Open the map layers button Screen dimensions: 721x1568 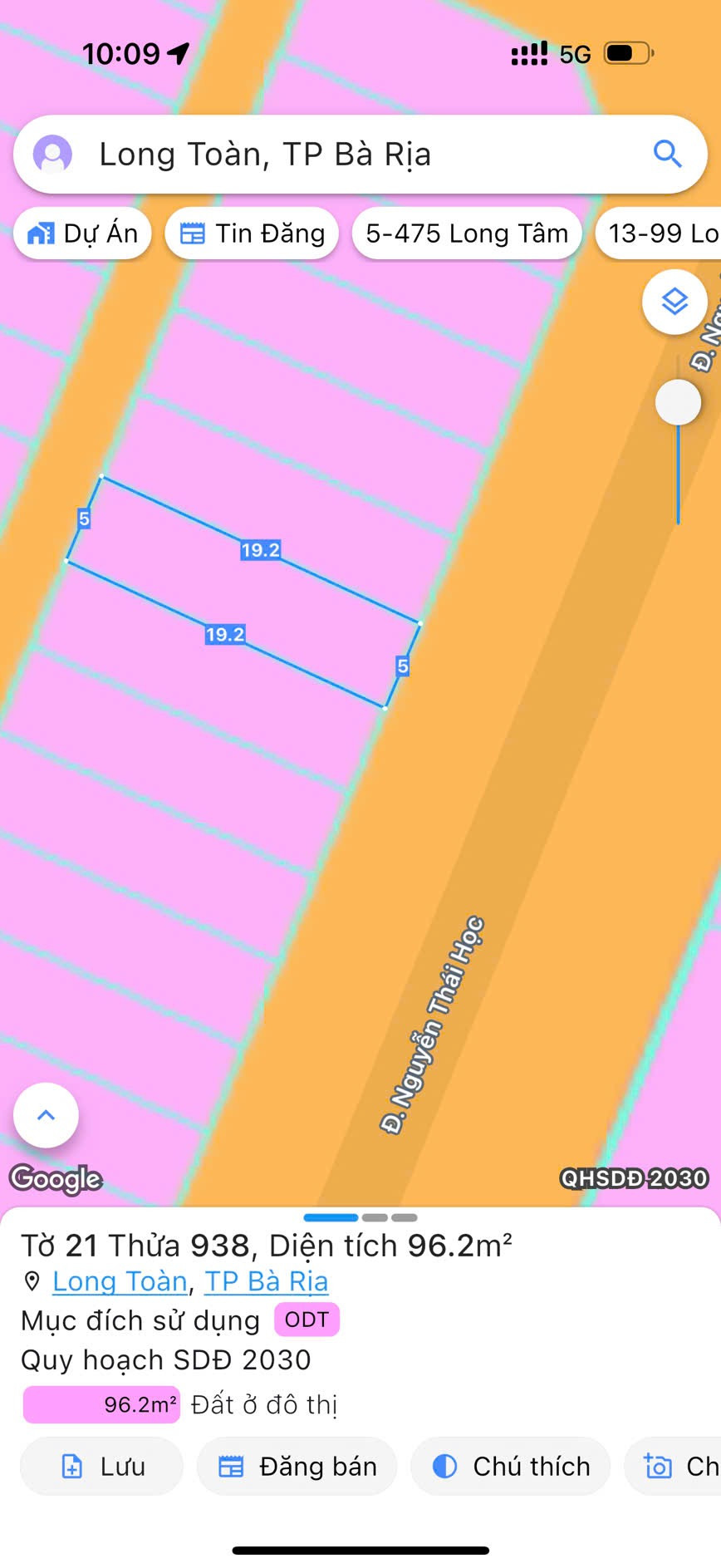674,302
